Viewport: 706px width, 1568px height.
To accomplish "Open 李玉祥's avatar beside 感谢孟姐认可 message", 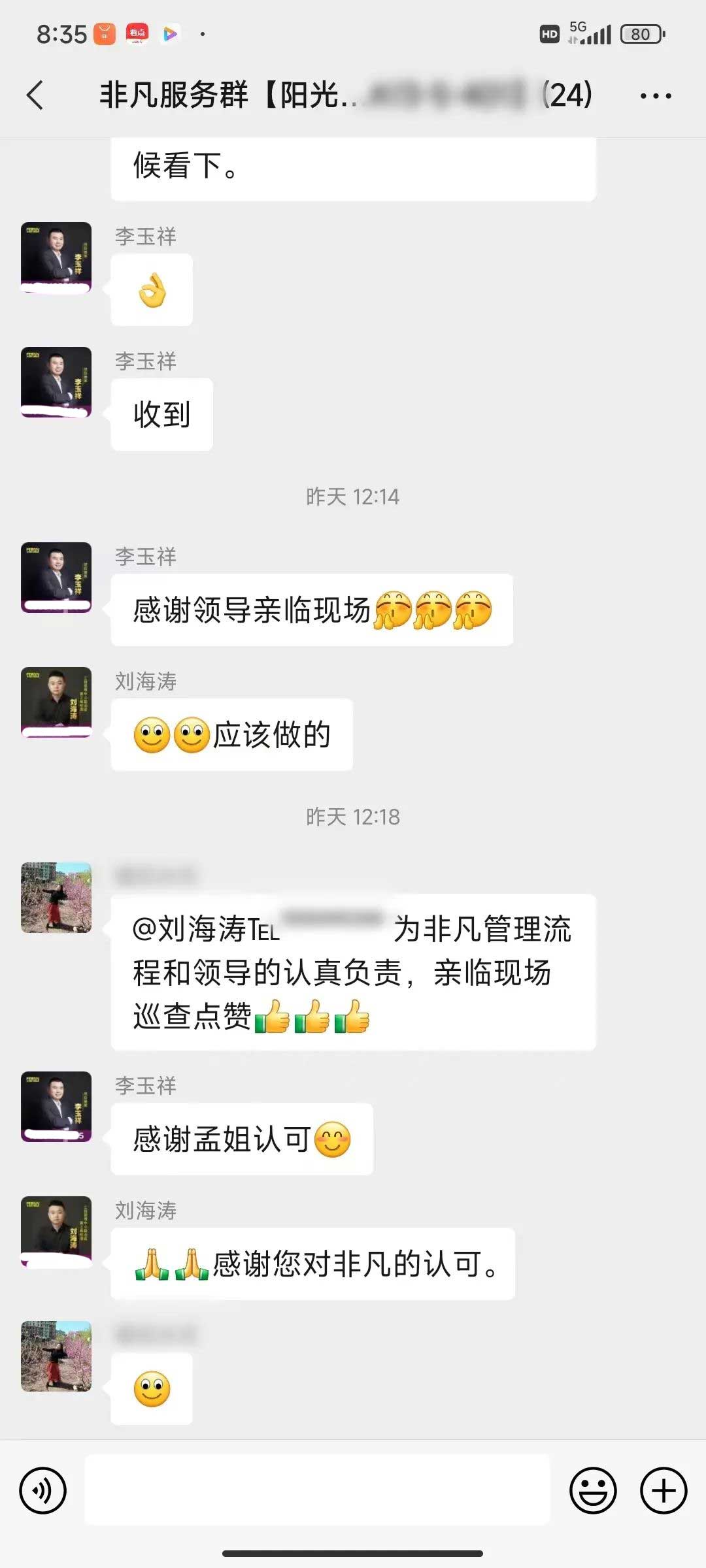I will 56,1107.
